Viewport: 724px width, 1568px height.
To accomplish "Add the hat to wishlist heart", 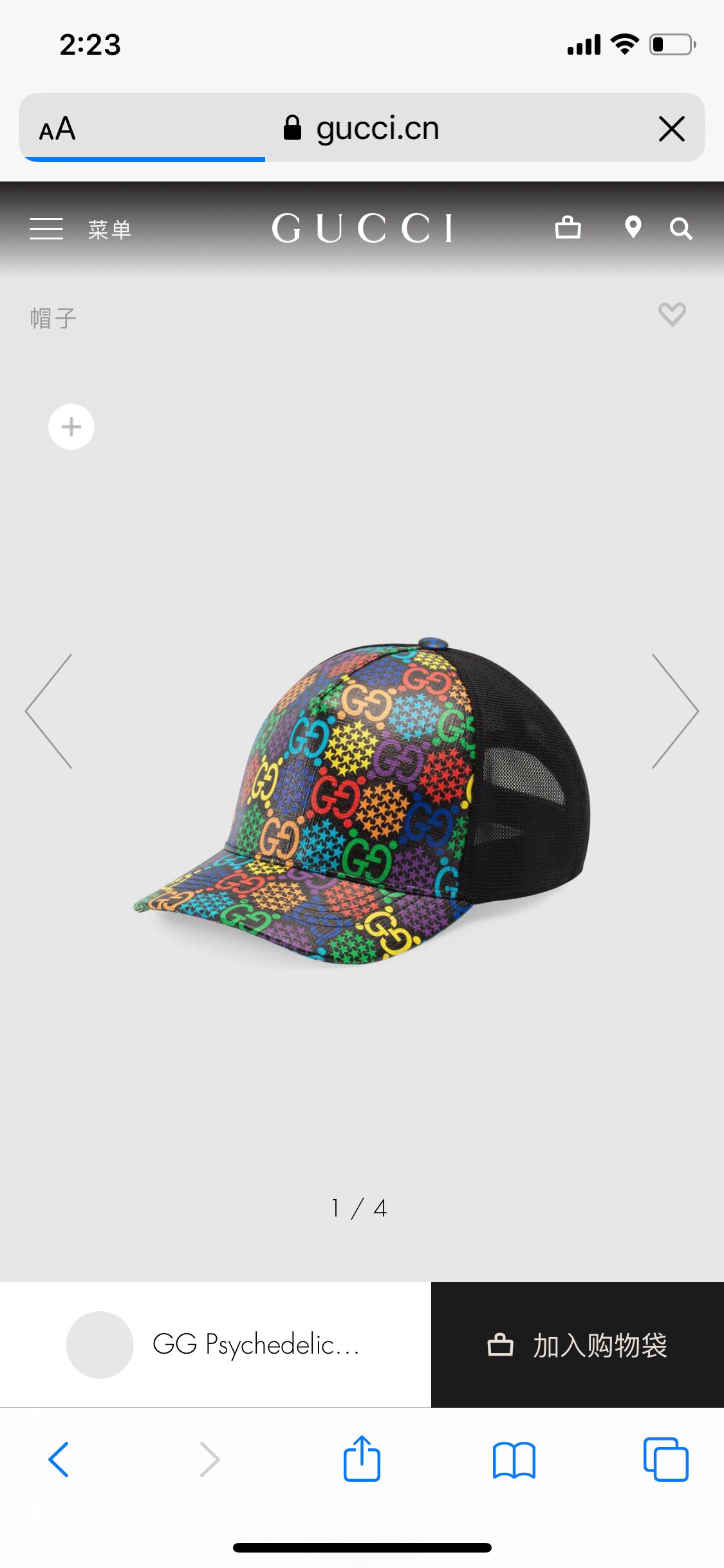I will pos(672,315).
